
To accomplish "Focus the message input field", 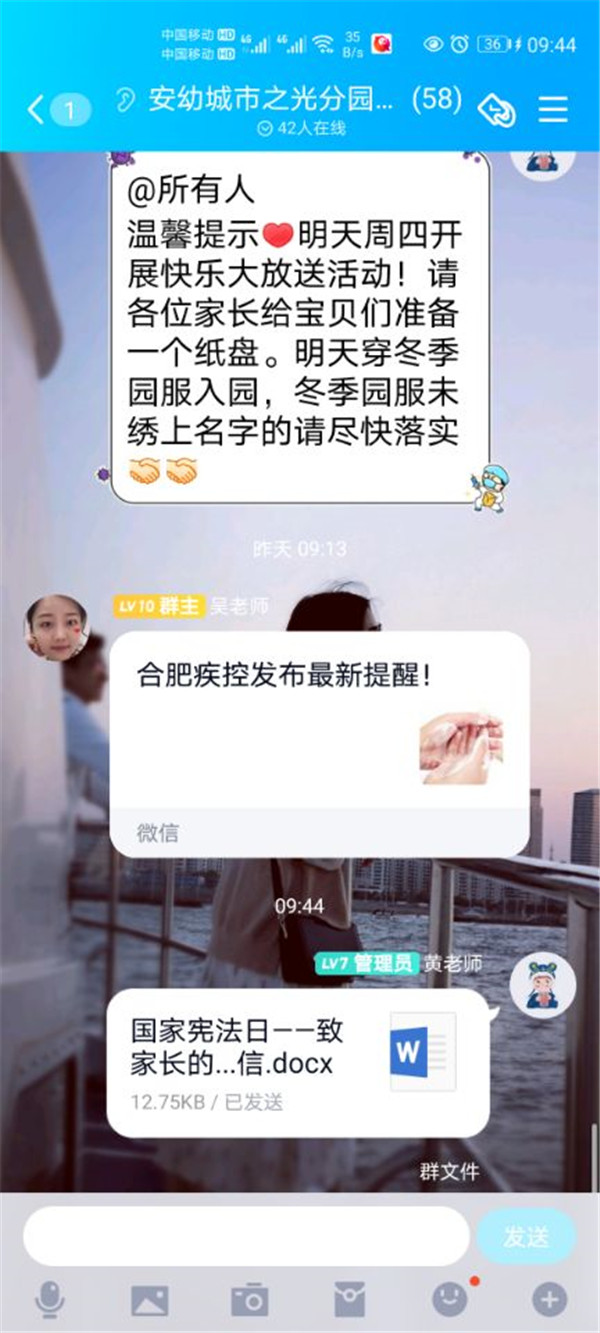I will (246, 1236).
